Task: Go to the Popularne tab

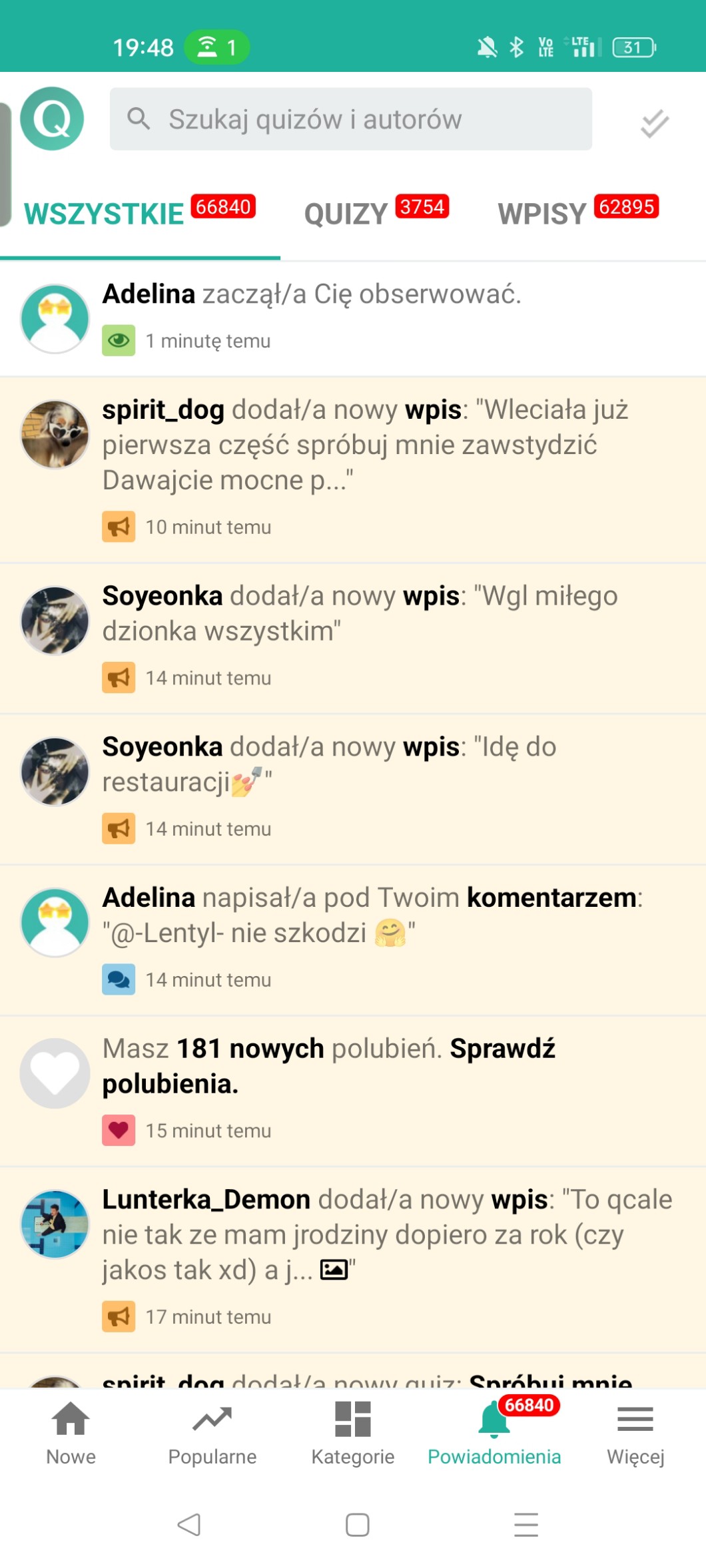Action: [x=212, y=1433]
